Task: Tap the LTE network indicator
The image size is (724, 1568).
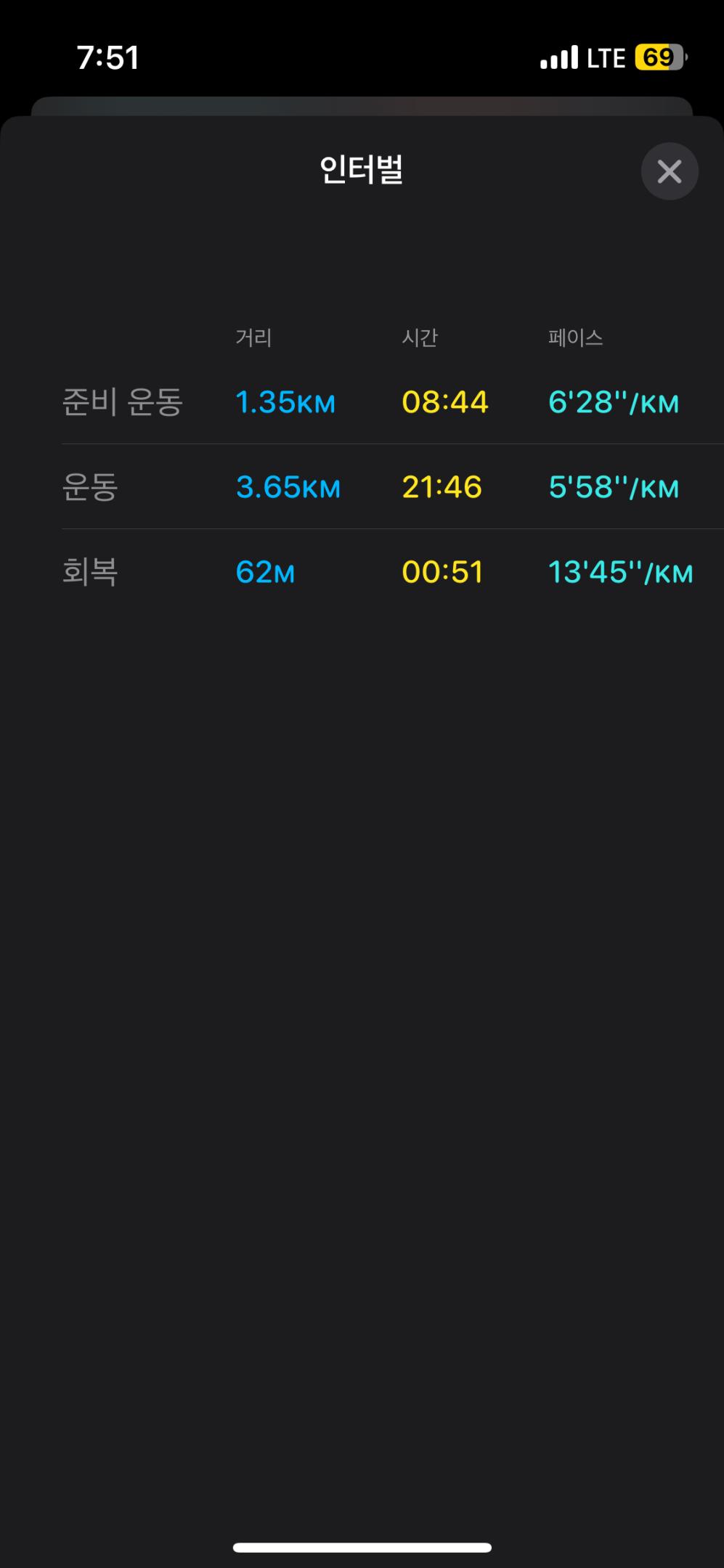Action: pyautogui.click(x=607, y=57)
